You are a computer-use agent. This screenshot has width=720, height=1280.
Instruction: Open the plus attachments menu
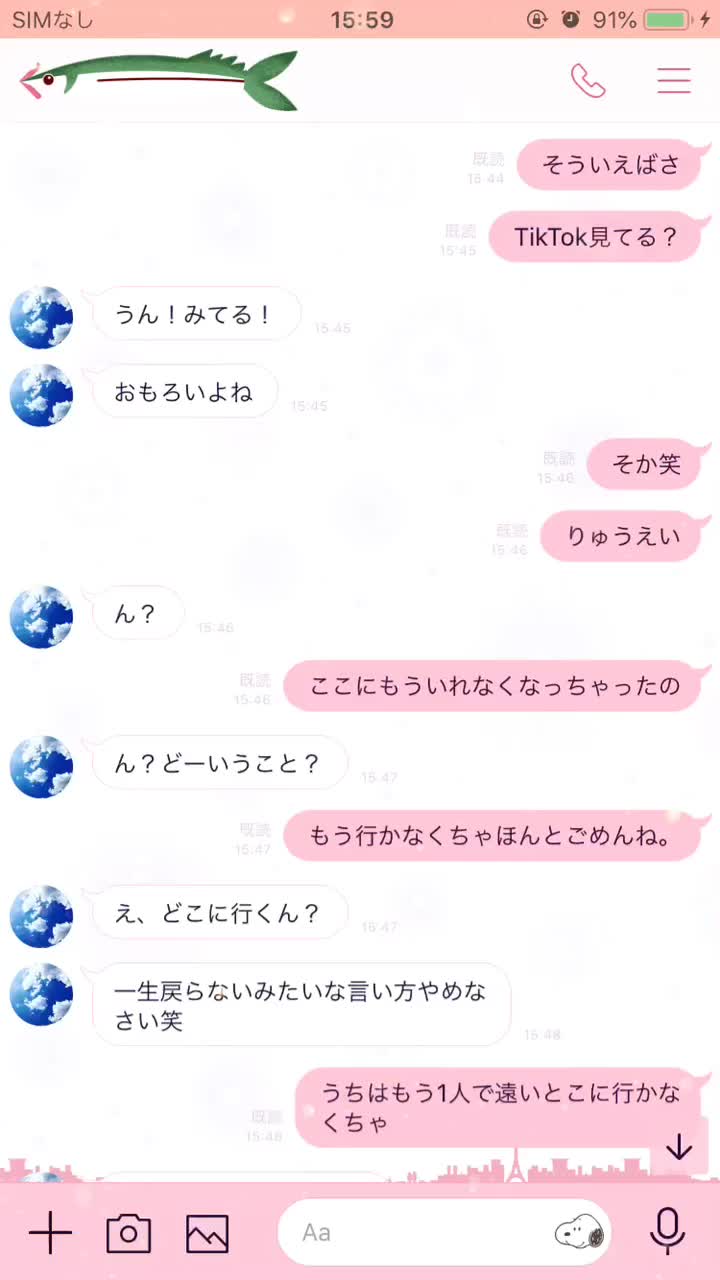50,1233
